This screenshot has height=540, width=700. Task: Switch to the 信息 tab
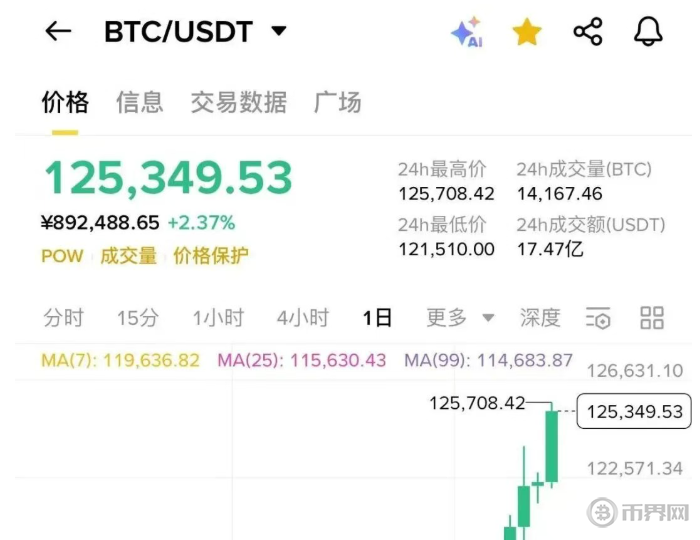click(139, 102)
